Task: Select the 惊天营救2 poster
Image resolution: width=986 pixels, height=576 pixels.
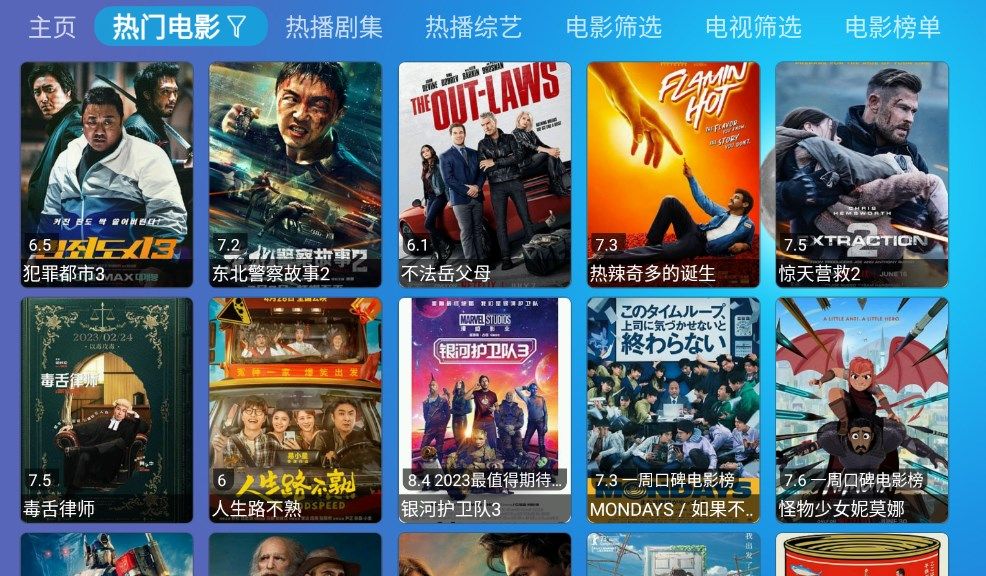Action: coord(862,174)
